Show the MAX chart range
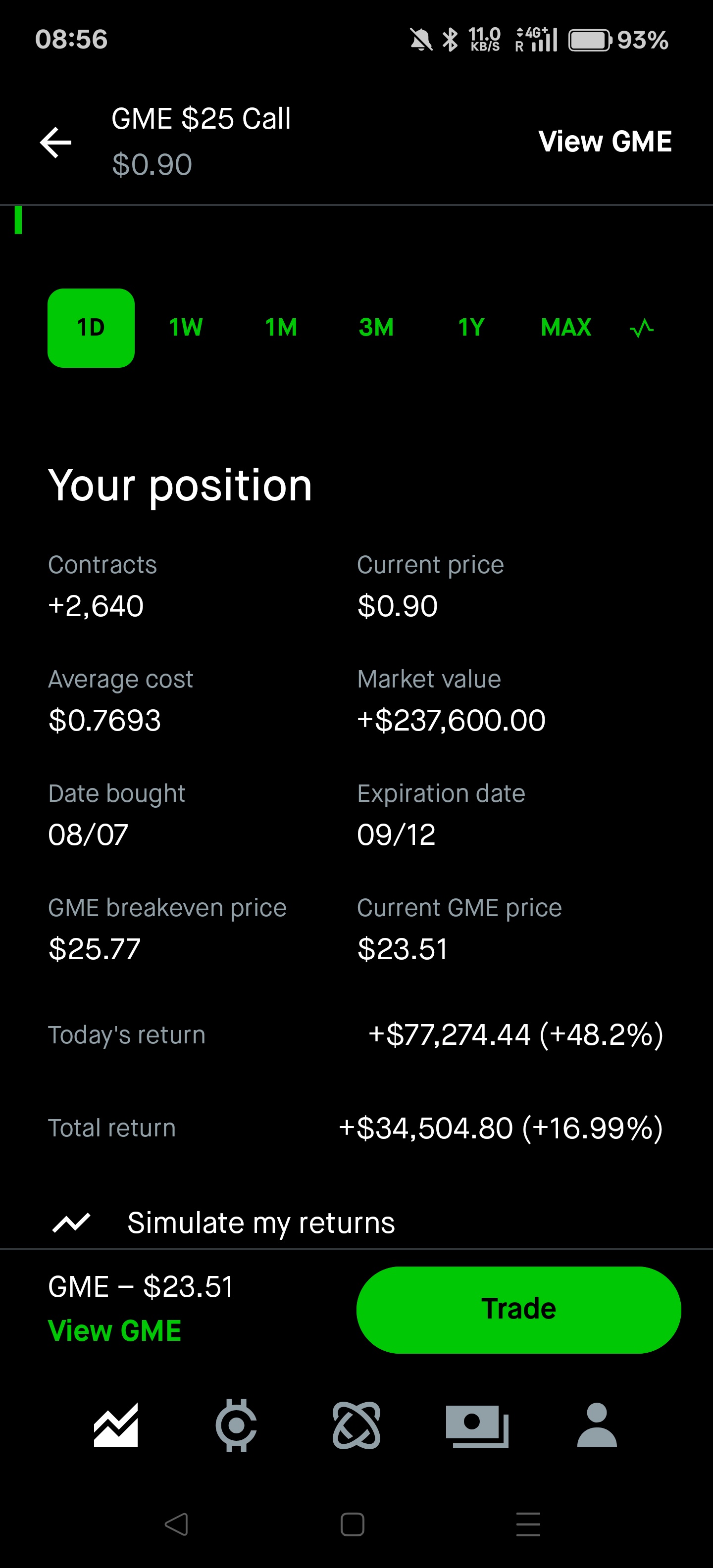Viewport: 713px width, 1568px height. [x=565, y=328]
